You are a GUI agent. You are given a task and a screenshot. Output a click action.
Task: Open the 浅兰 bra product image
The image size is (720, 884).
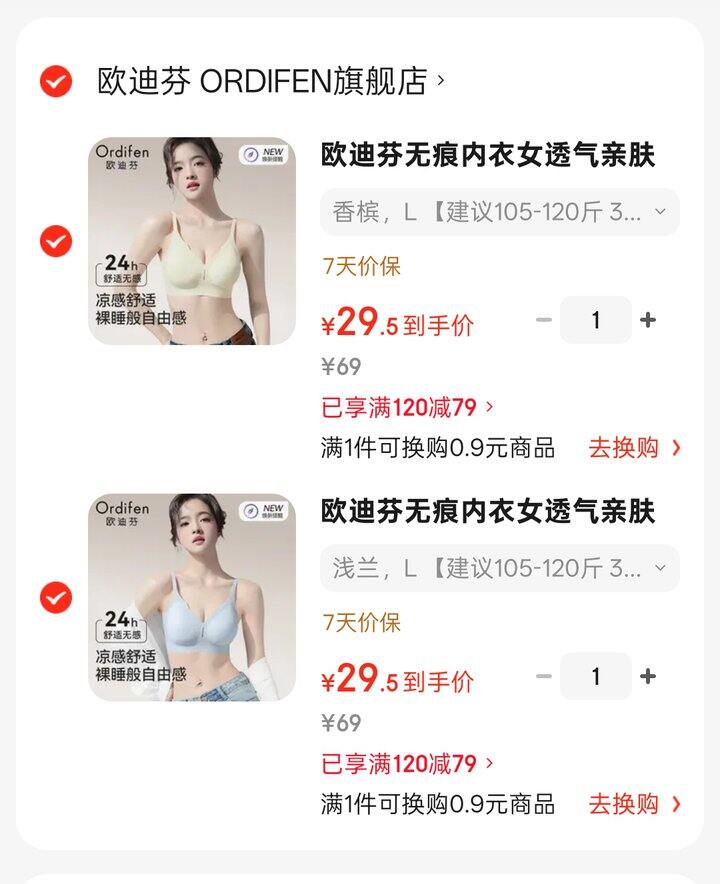click(x=192, y=597)
